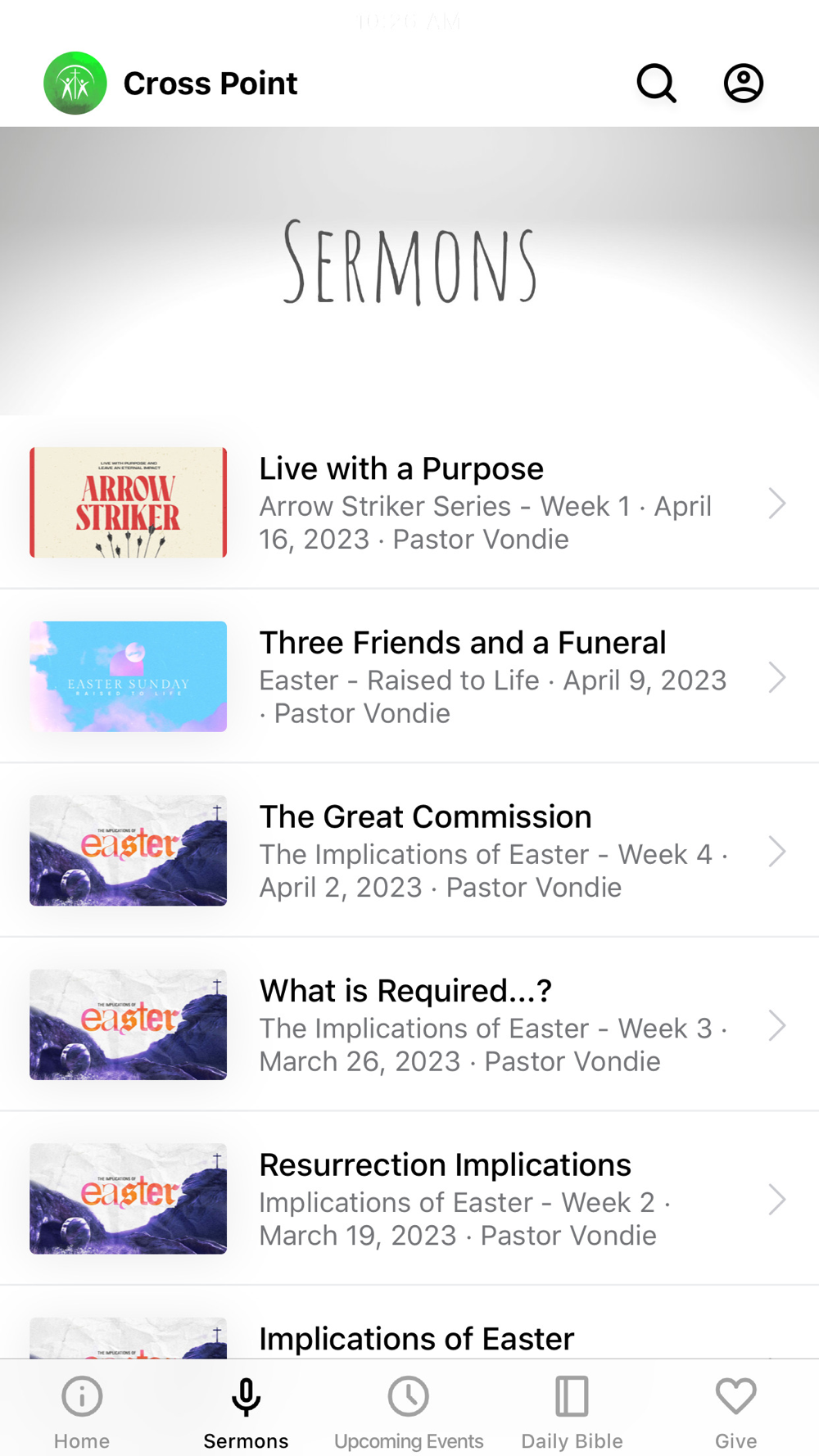Open the search icon
The image size is (819, 1456).
pos(656,83)
